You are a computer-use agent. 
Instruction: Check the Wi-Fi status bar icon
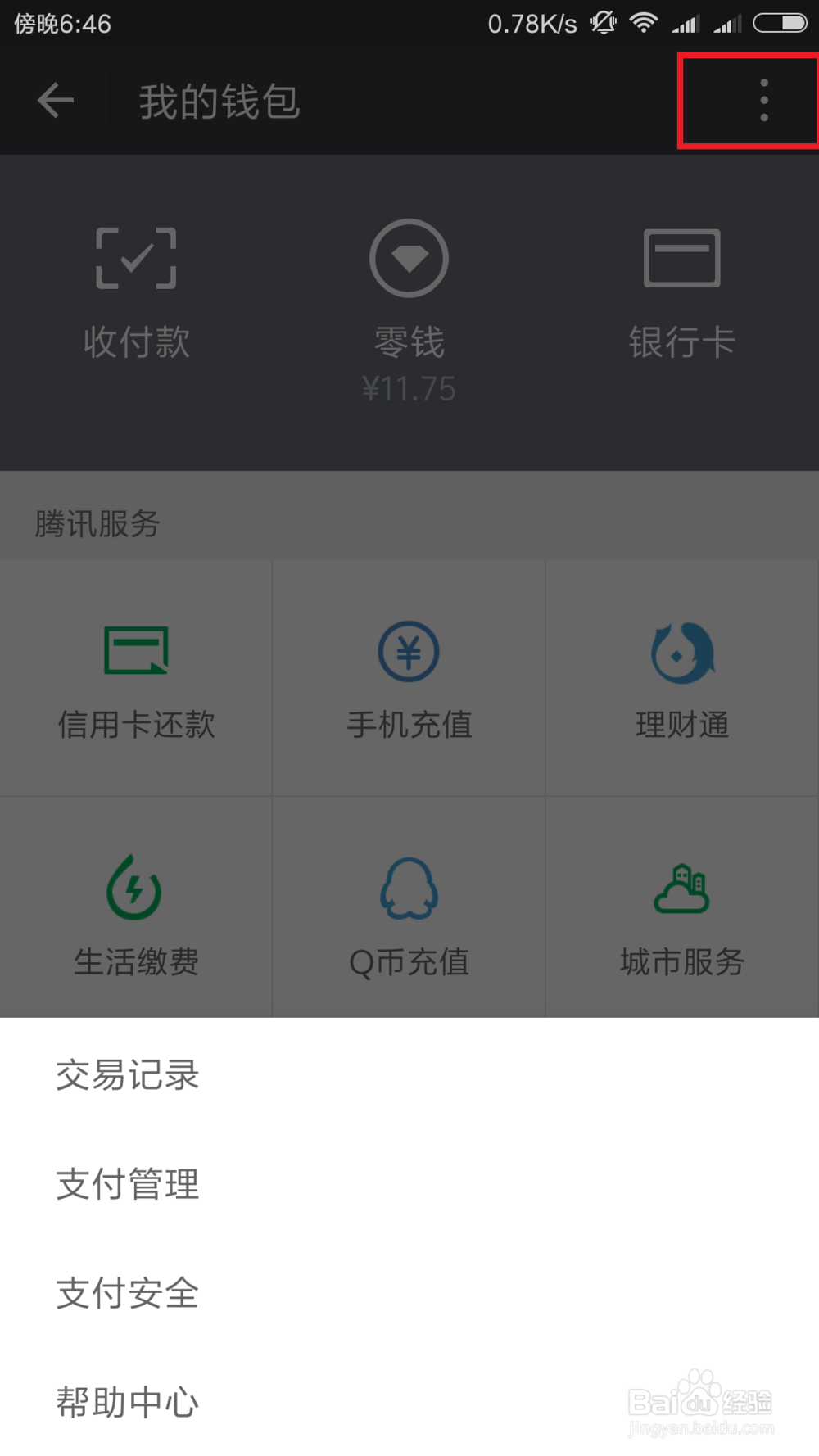(644, 23)
